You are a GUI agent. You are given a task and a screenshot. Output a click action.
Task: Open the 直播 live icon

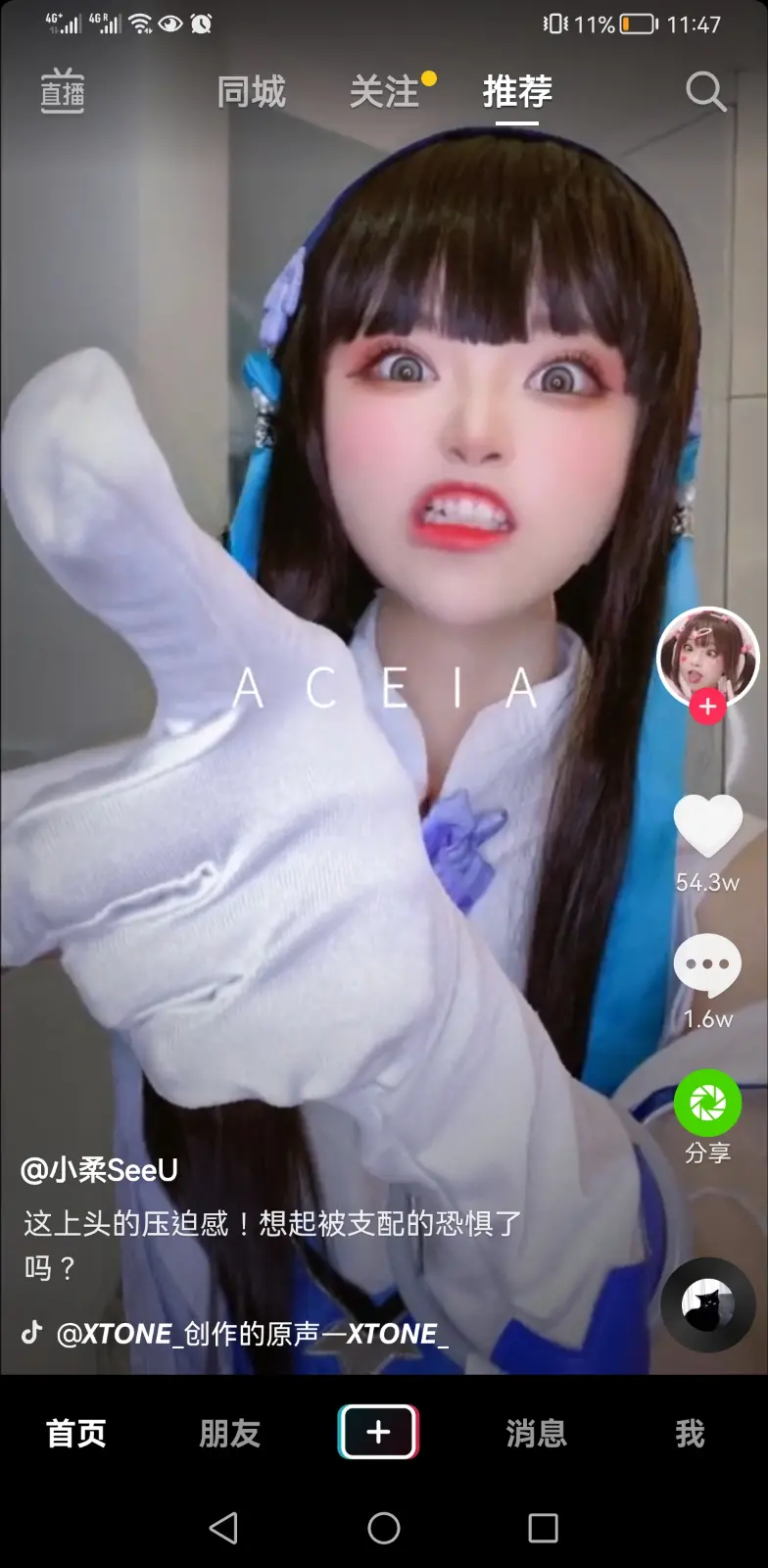pyautogui.click(x=62, y=91)
